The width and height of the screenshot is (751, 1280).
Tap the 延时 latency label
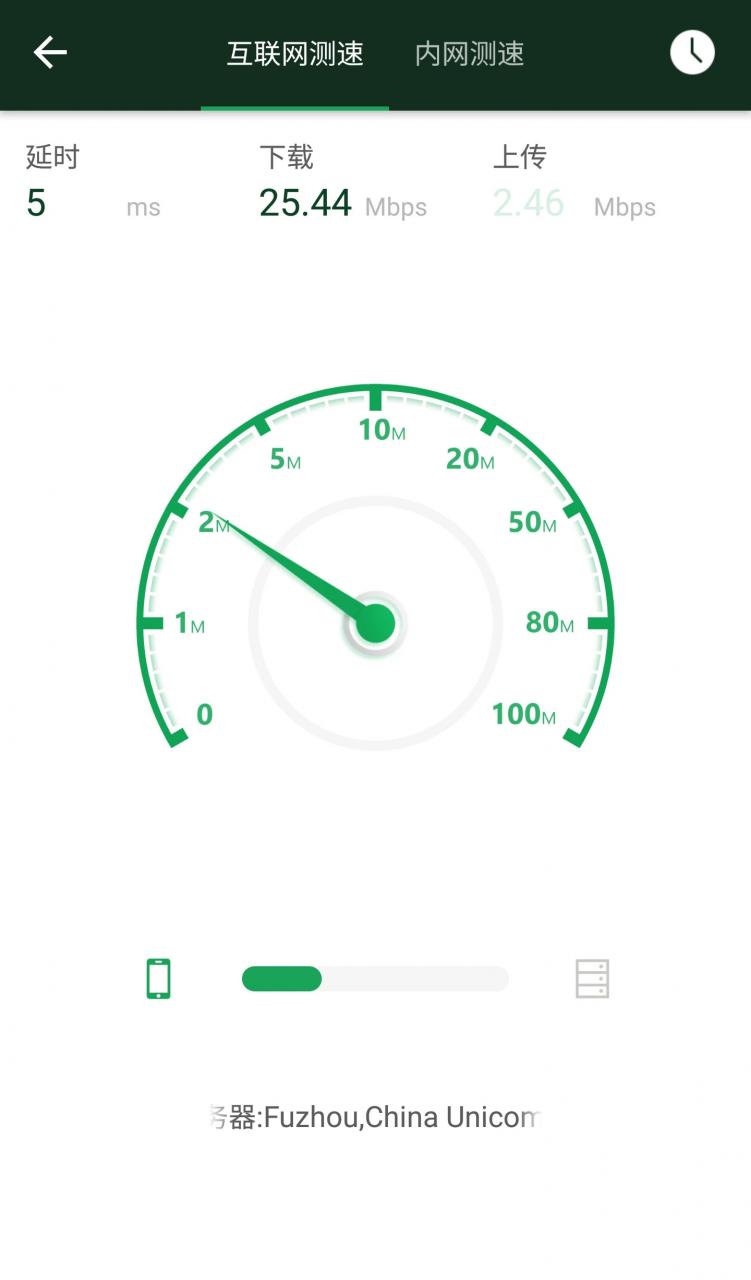tap(51, 156)
